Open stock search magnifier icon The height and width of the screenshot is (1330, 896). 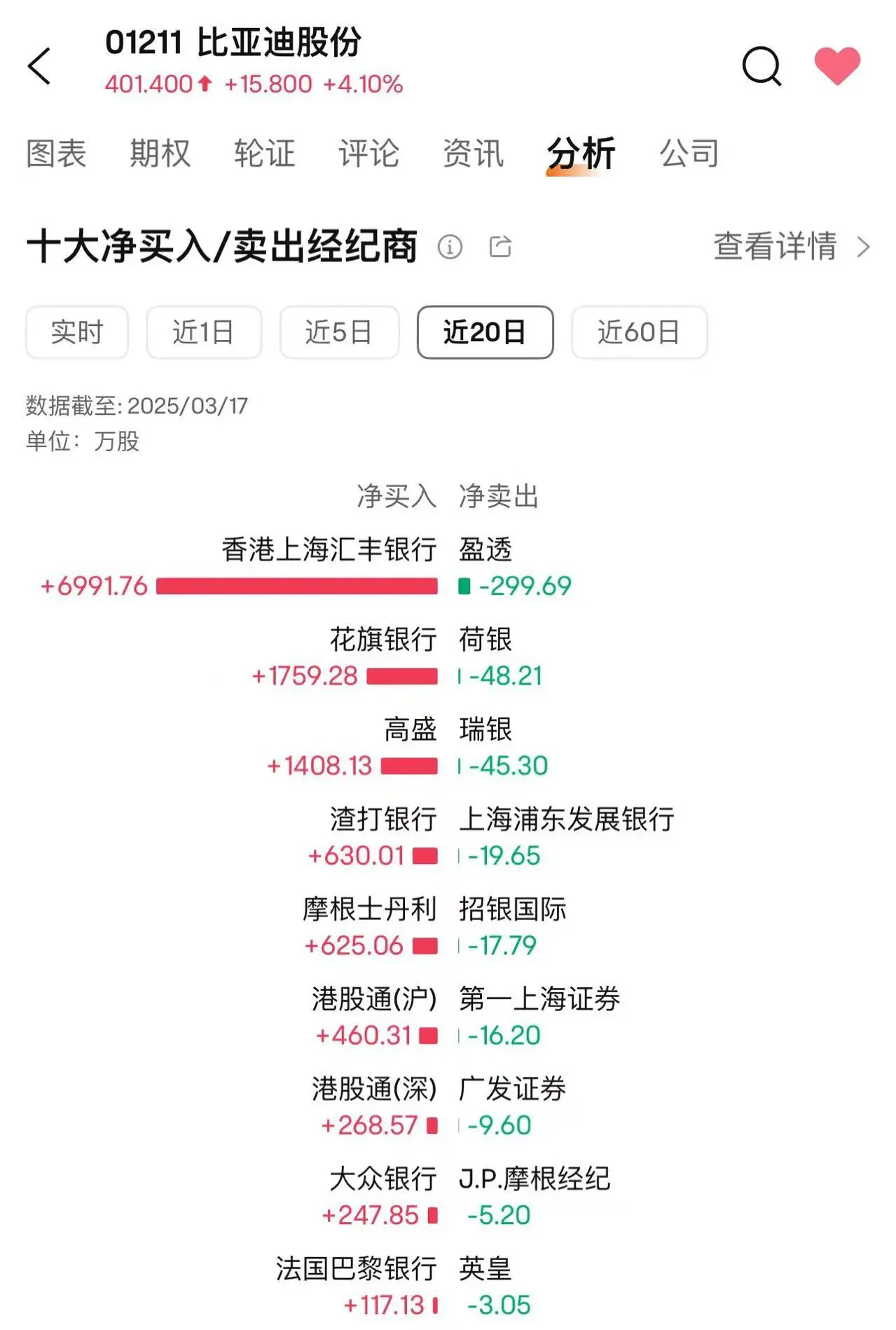[x=761, y=67]
